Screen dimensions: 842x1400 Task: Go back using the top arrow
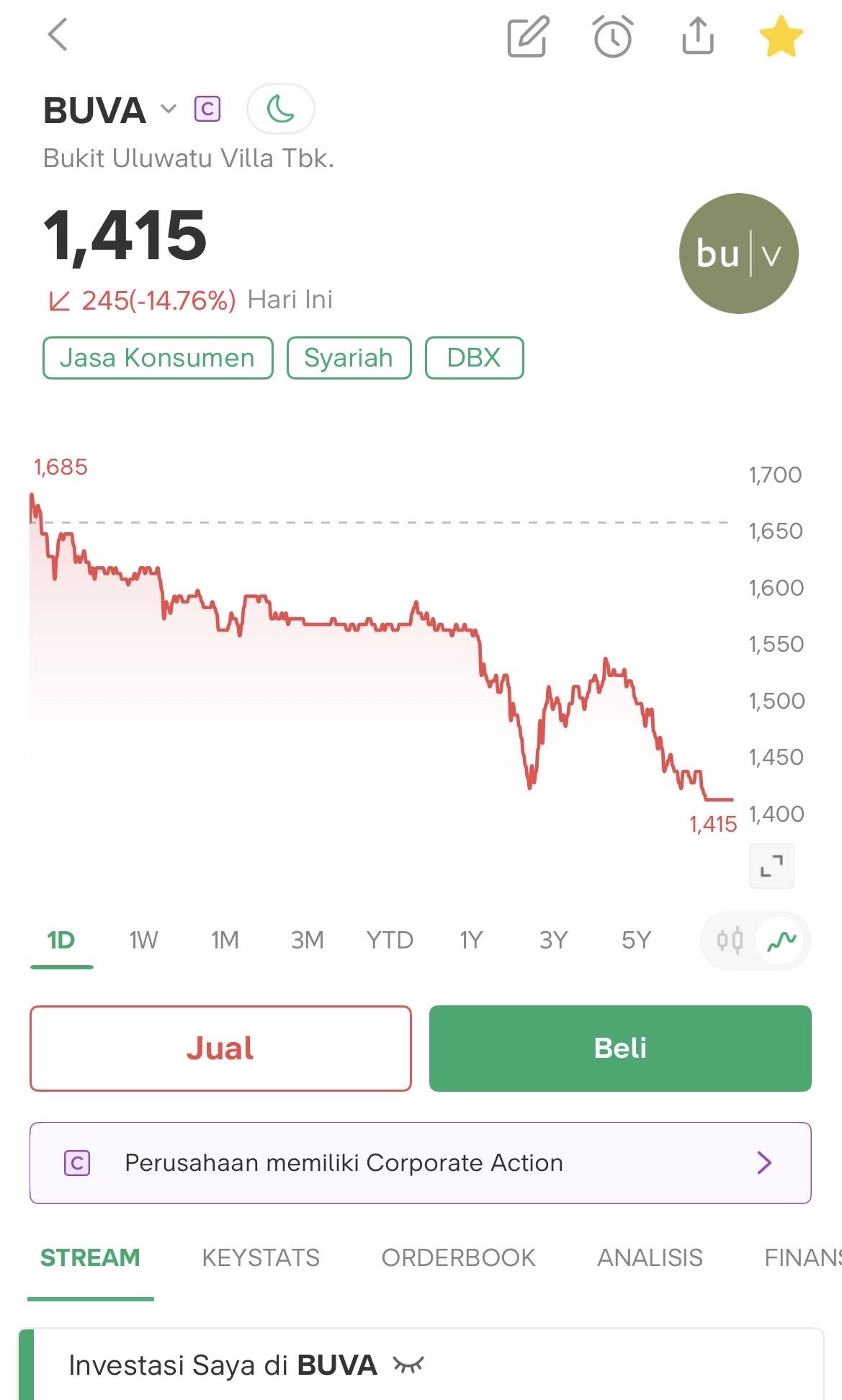[x=58, y=35]
